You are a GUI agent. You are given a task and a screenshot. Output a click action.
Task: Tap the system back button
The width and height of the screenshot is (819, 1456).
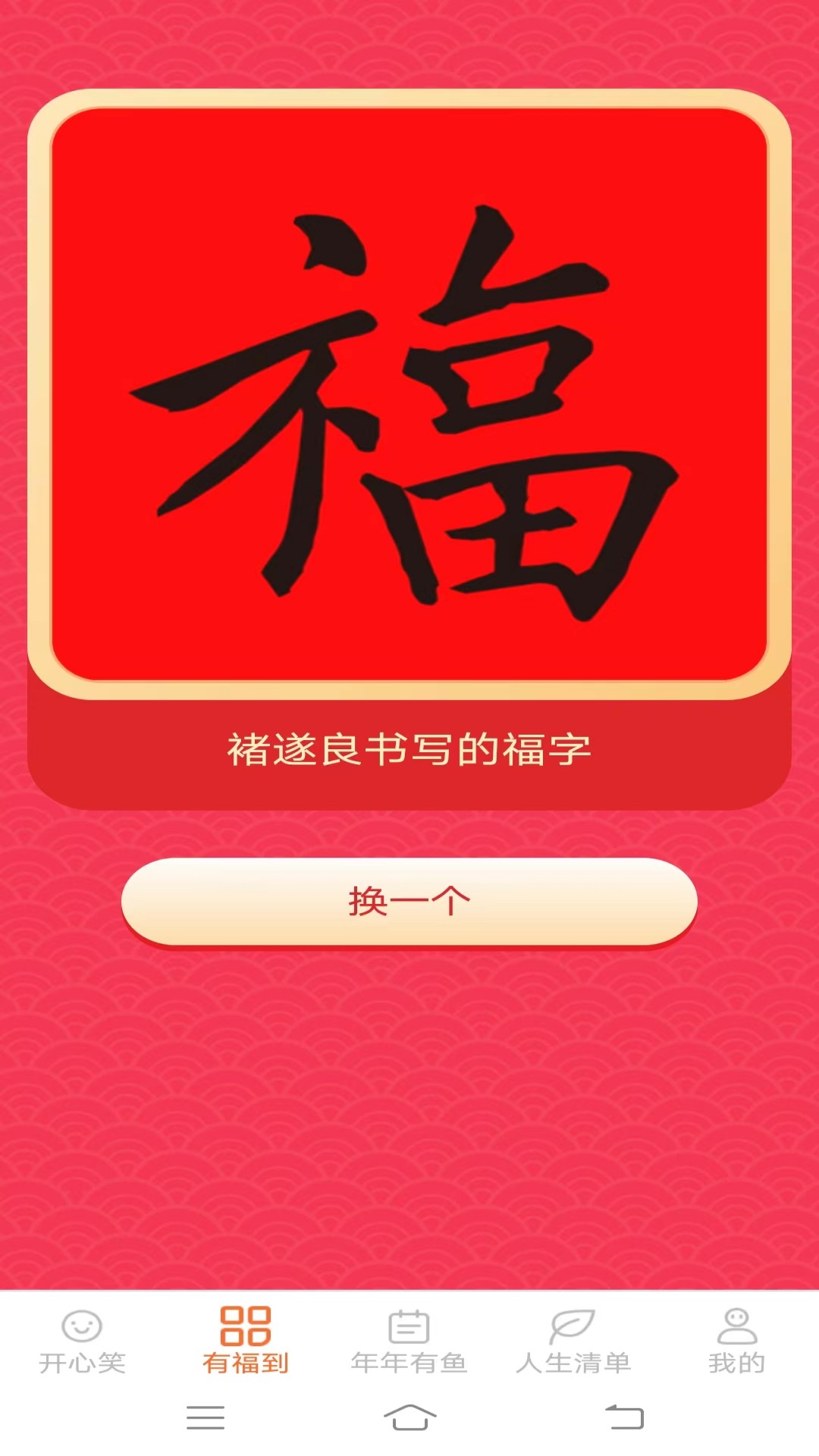coord(624,1417)
